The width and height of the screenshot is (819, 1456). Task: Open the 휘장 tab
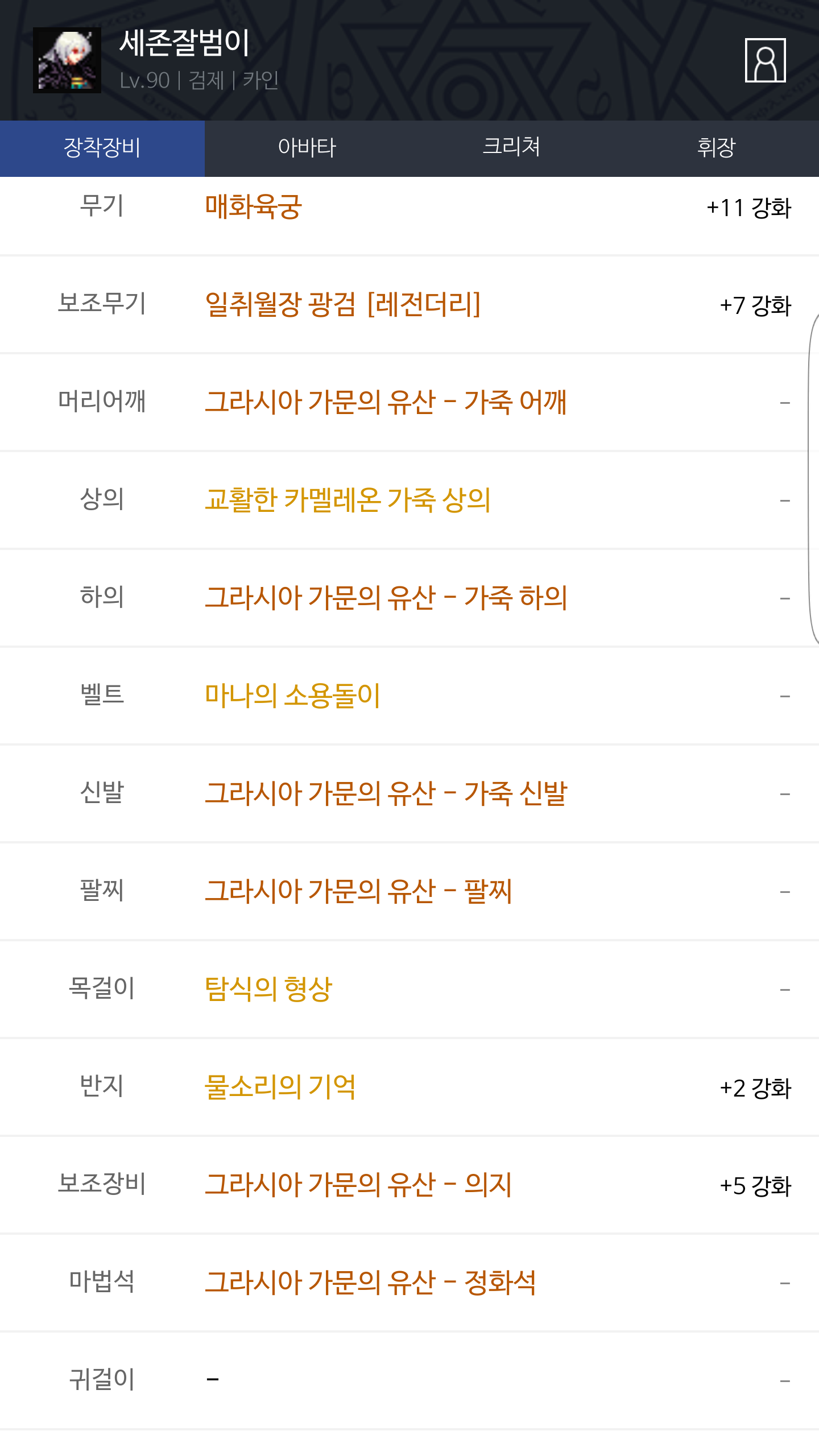[717, 148]
